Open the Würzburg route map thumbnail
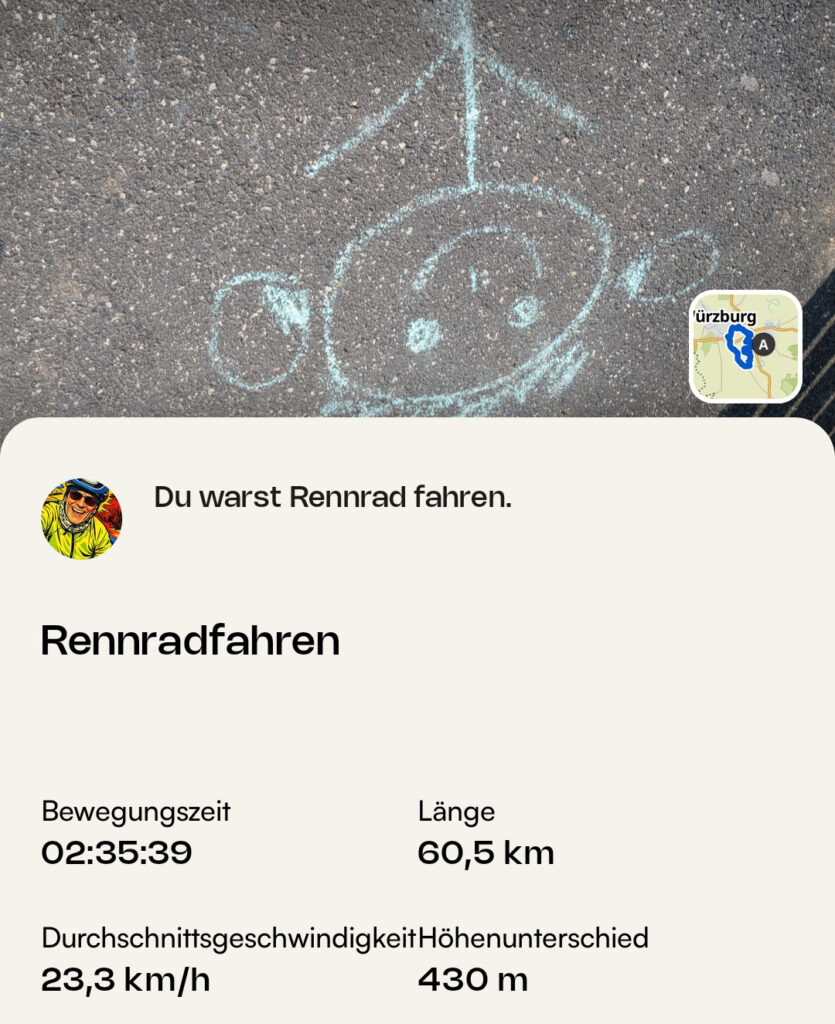This screenshot has height=1024, width=835. coord(745,346)
